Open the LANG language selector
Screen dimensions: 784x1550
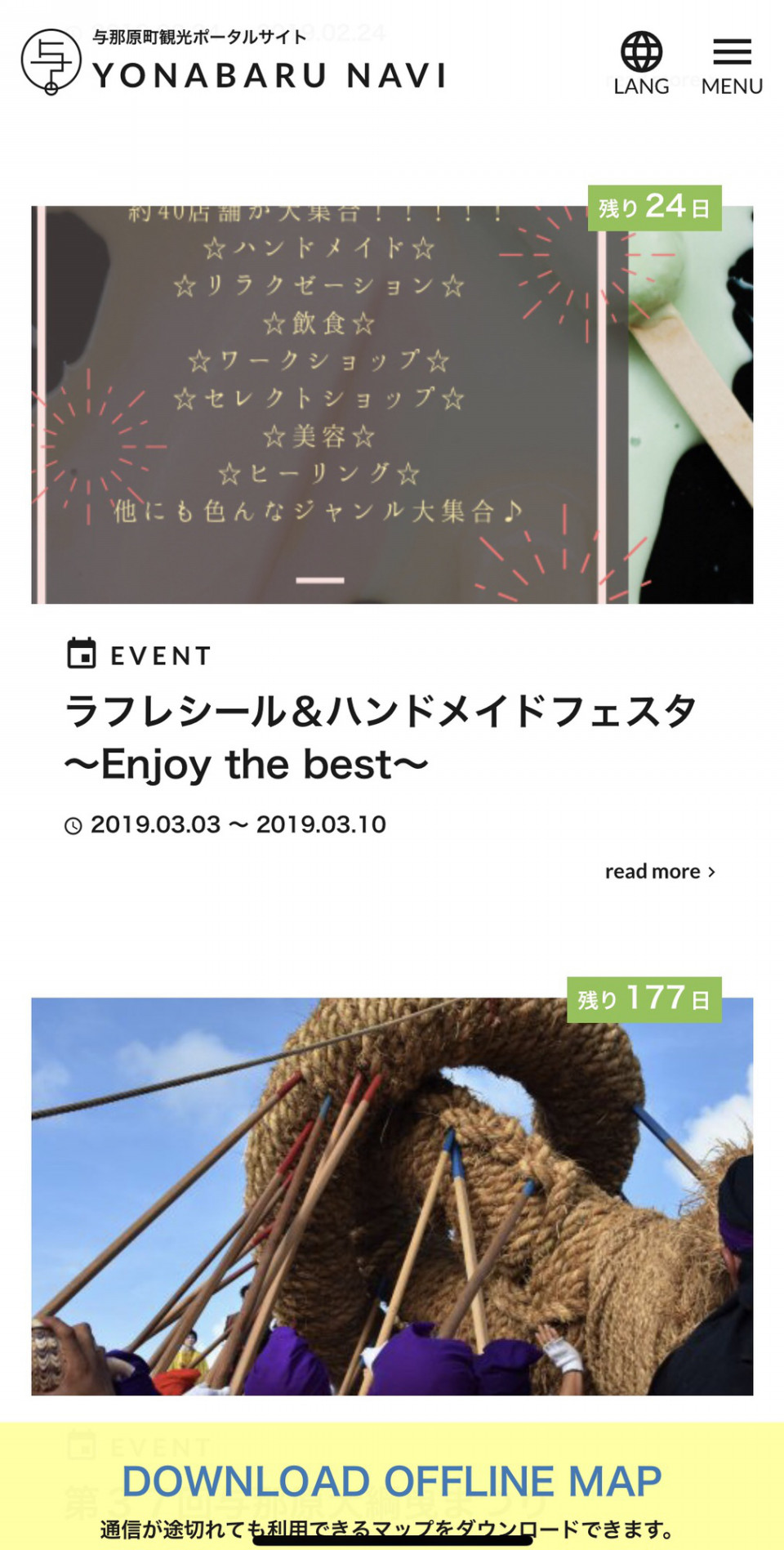[x=641, y=64]
